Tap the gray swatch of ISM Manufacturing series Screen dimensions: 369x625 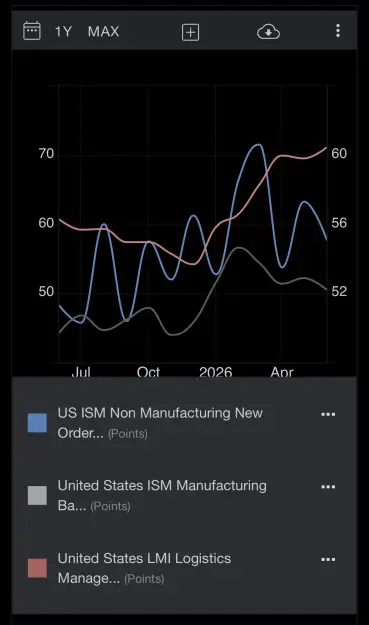click(37, 495)
